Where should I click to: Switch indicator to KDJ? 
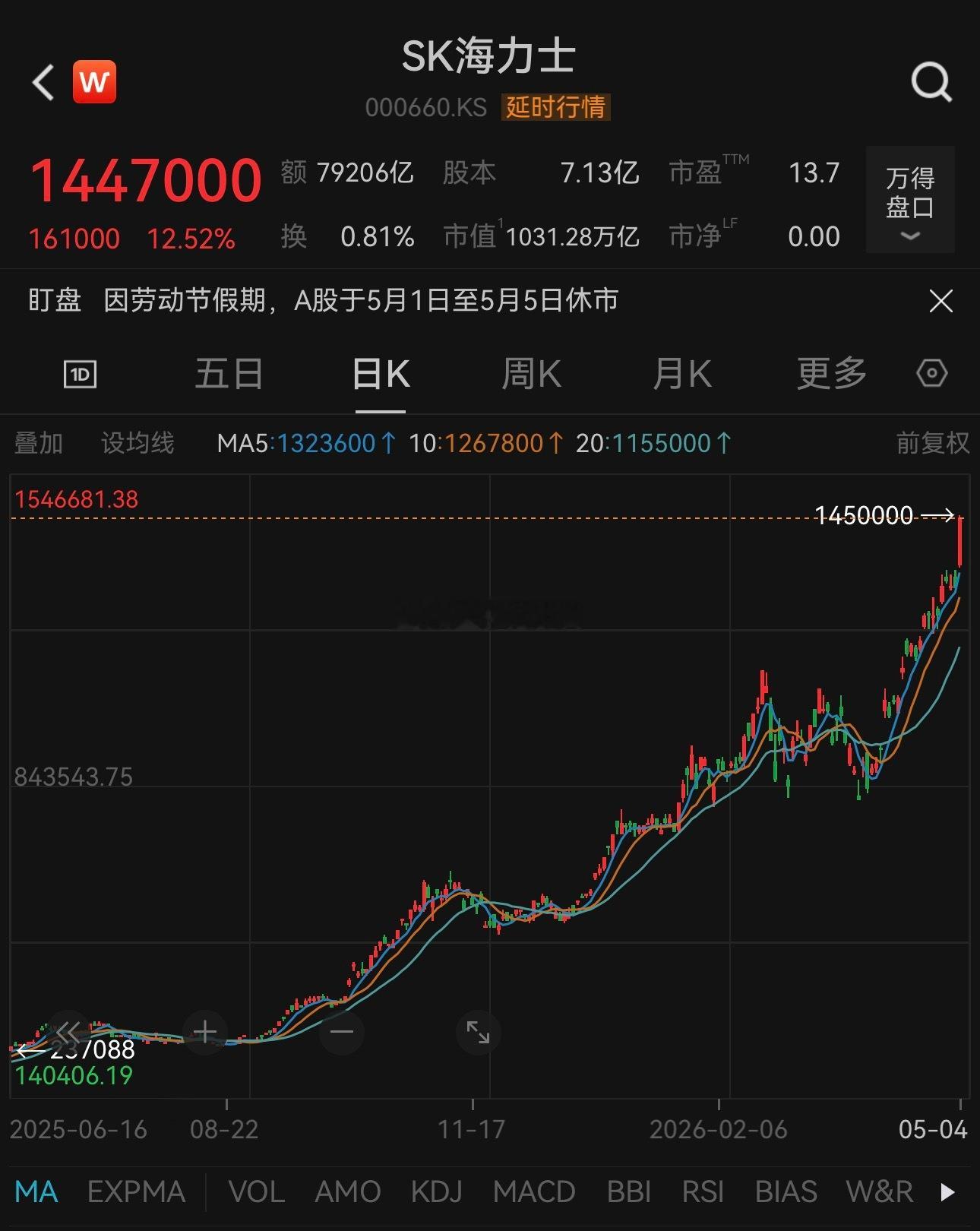pos(437,1191)
